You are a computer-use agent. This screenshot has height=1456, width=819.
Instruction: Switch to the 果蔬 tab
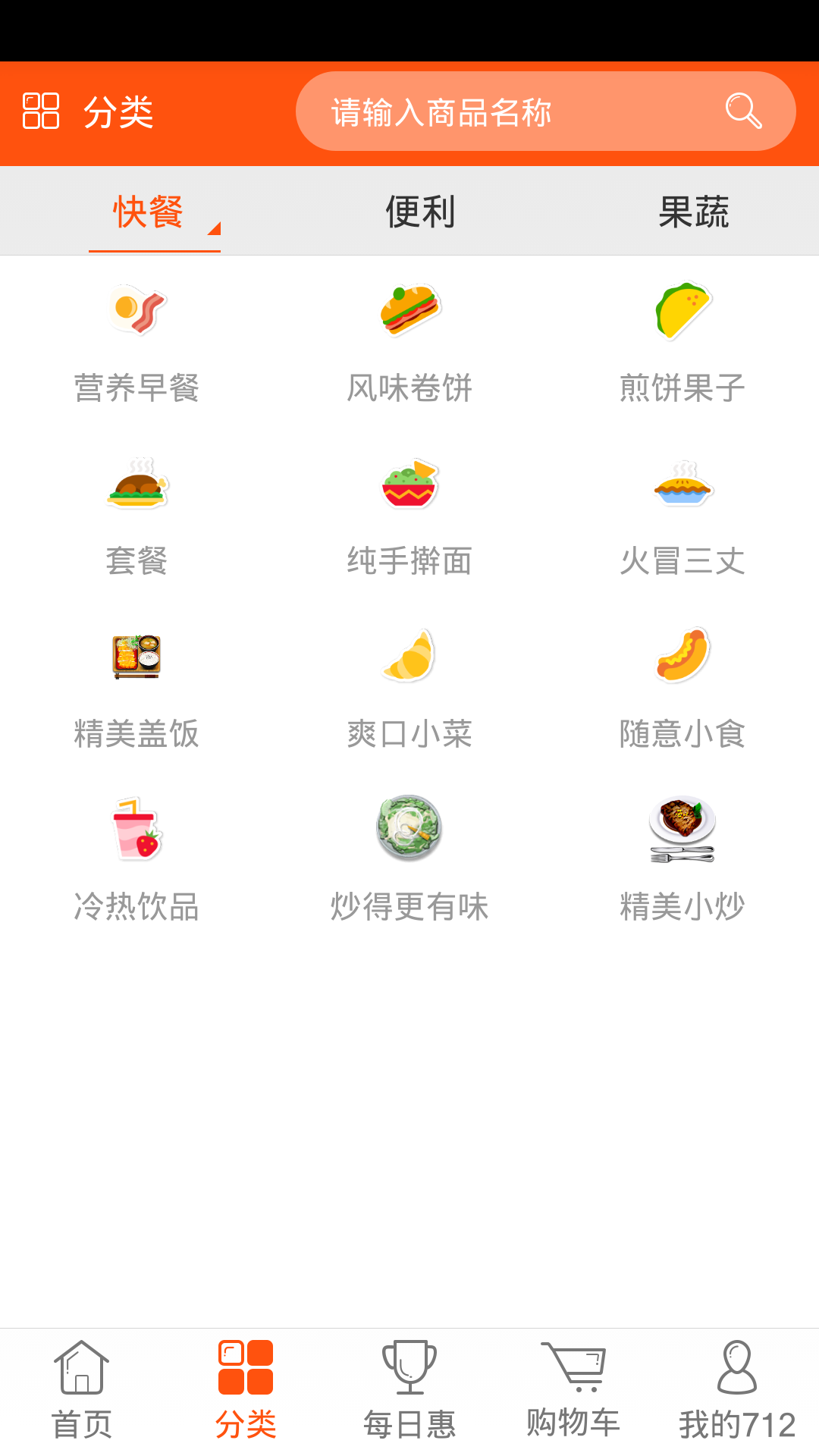[x=693, y=212]
